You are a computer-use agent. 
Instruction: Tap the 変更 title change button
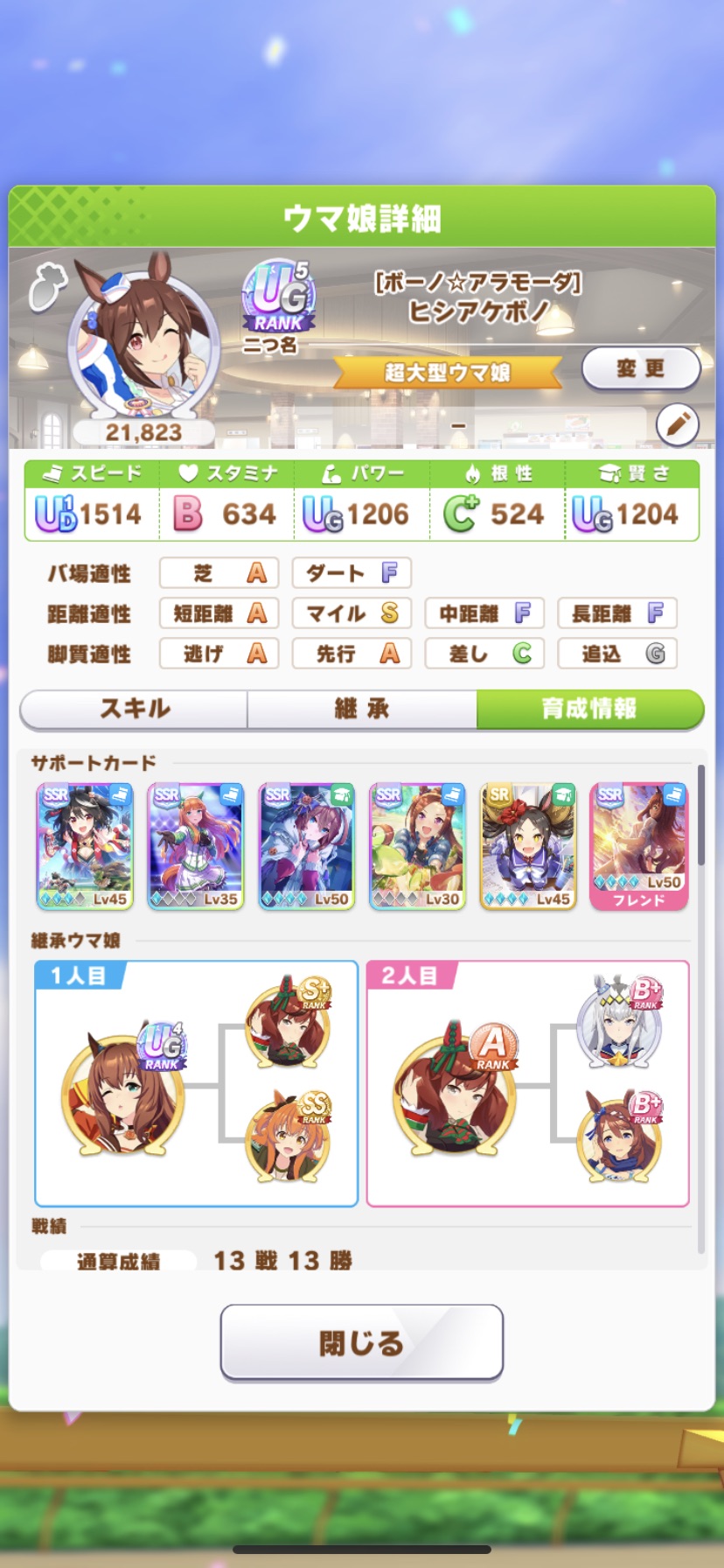pos(640,368)
